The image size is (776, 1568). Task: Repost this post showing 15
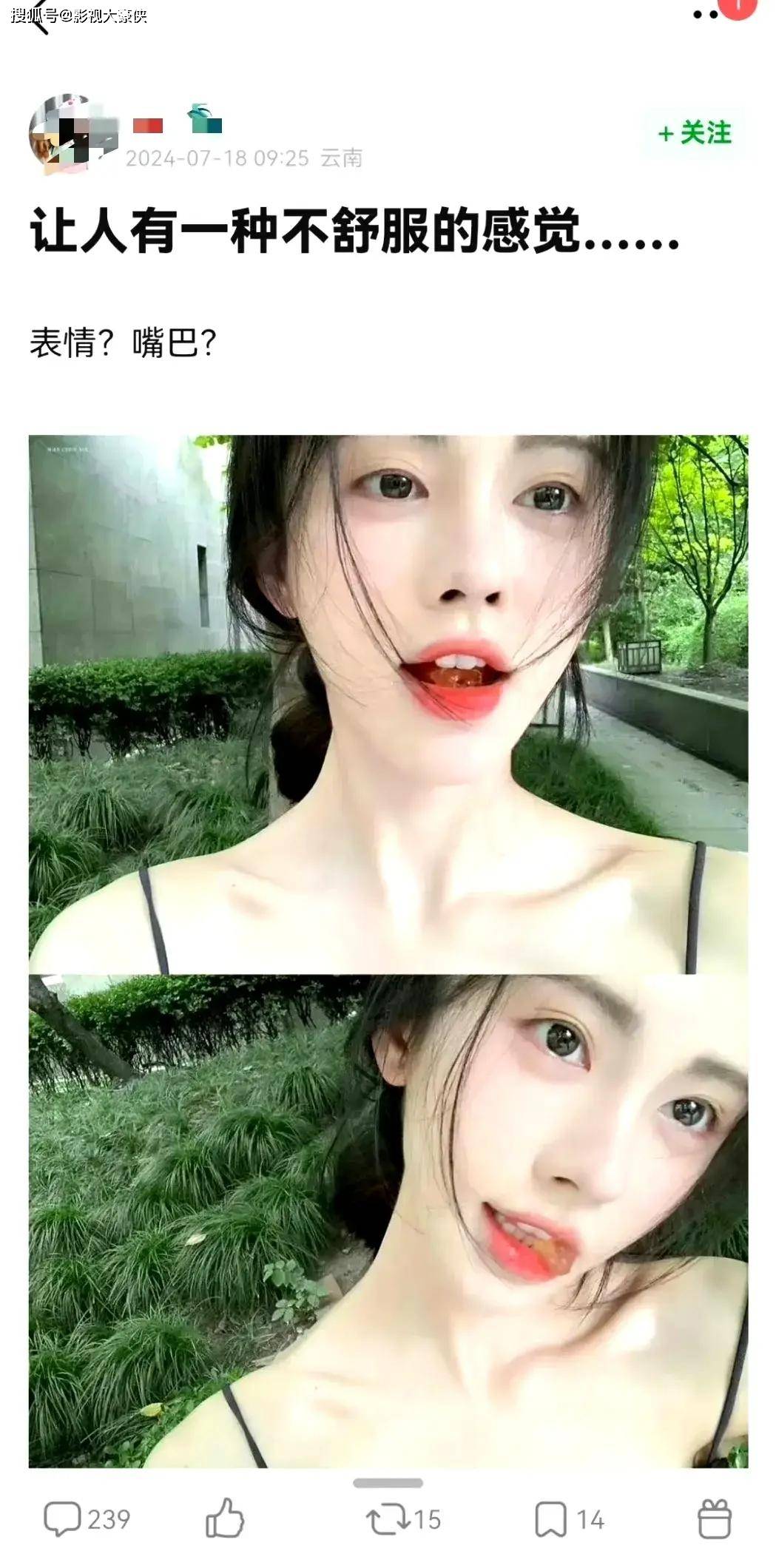(403, 1519)
